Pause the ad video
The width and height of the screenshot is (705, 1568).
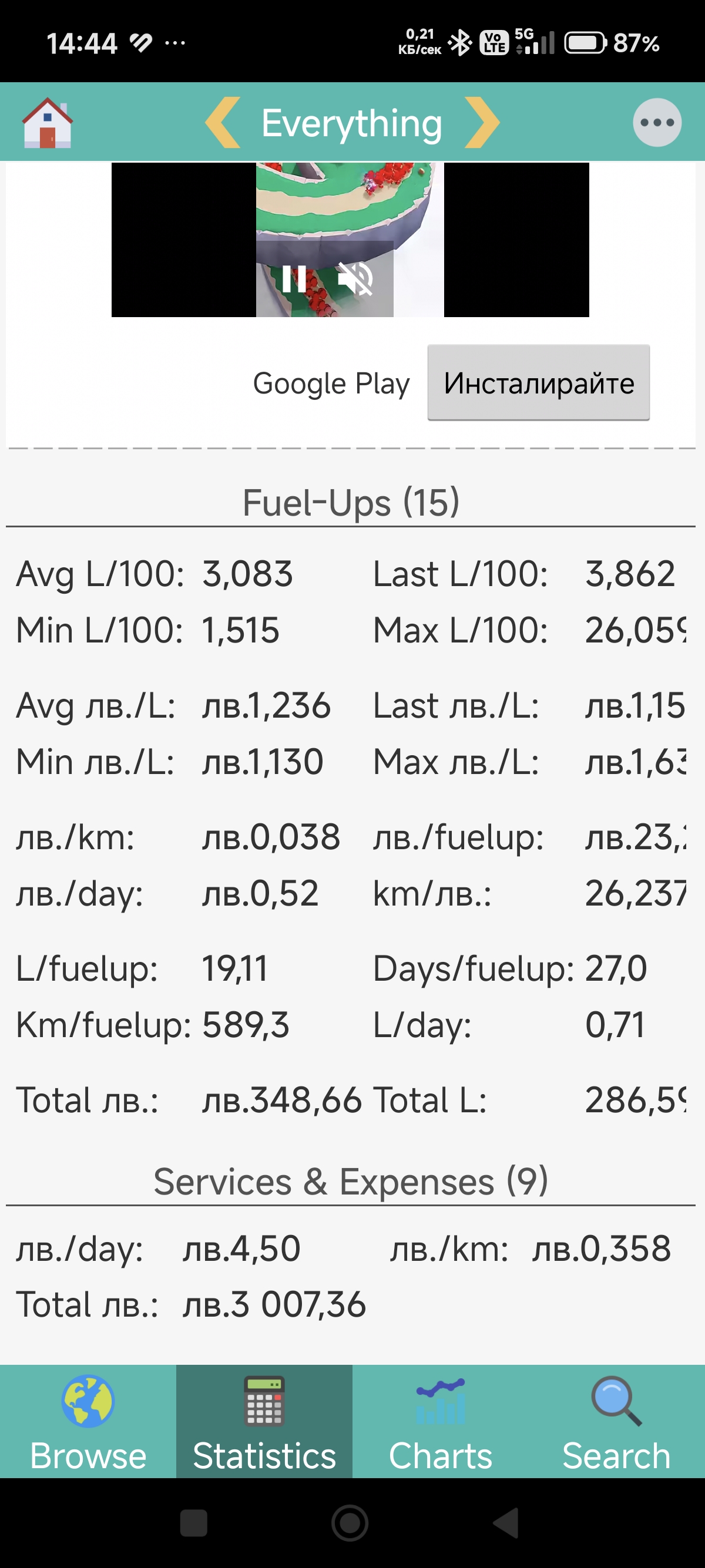[x=294, y=280]
